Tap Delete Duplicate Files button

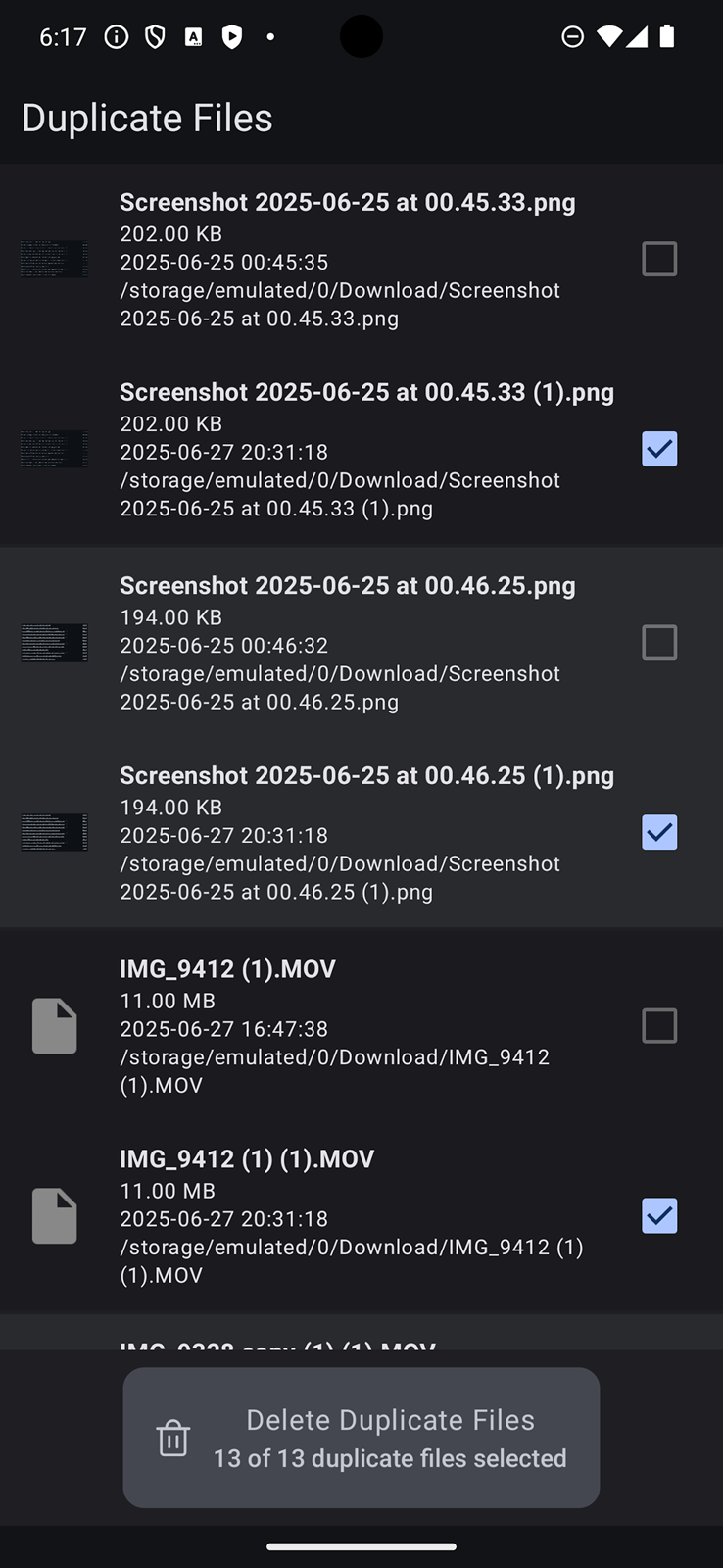[x=361, y=1438]
